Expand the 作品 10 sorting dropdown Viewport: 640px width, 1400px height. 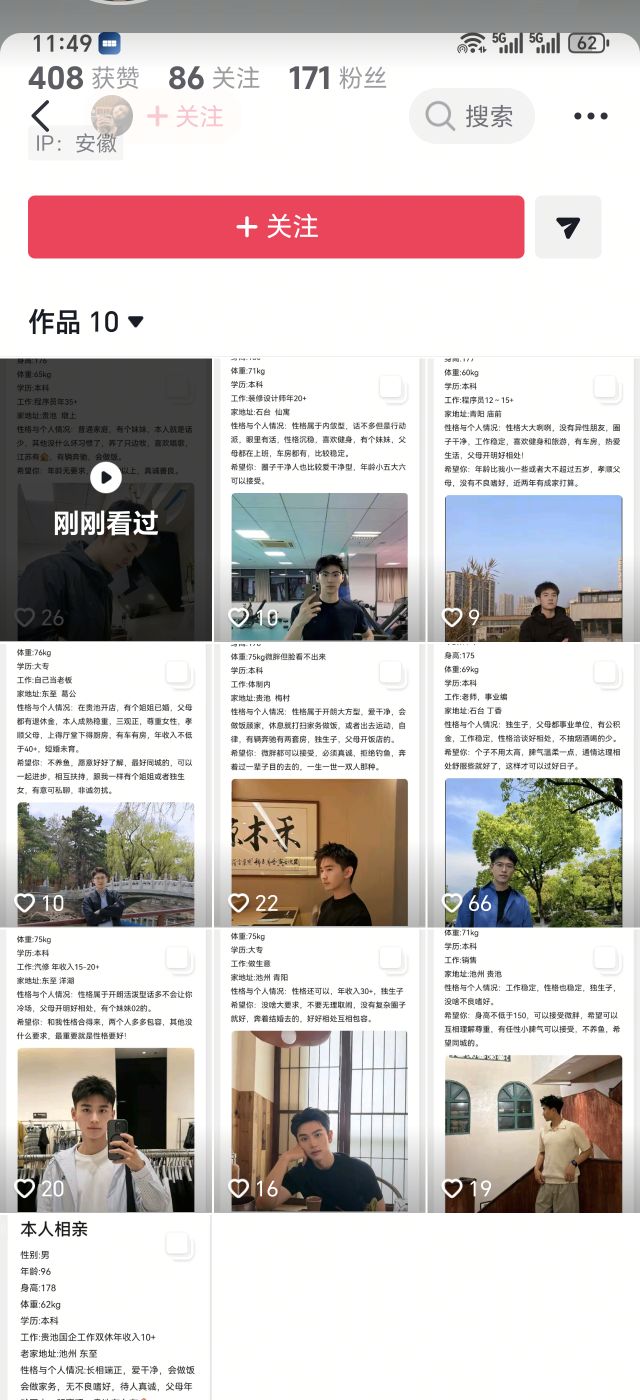click(87, 322)
